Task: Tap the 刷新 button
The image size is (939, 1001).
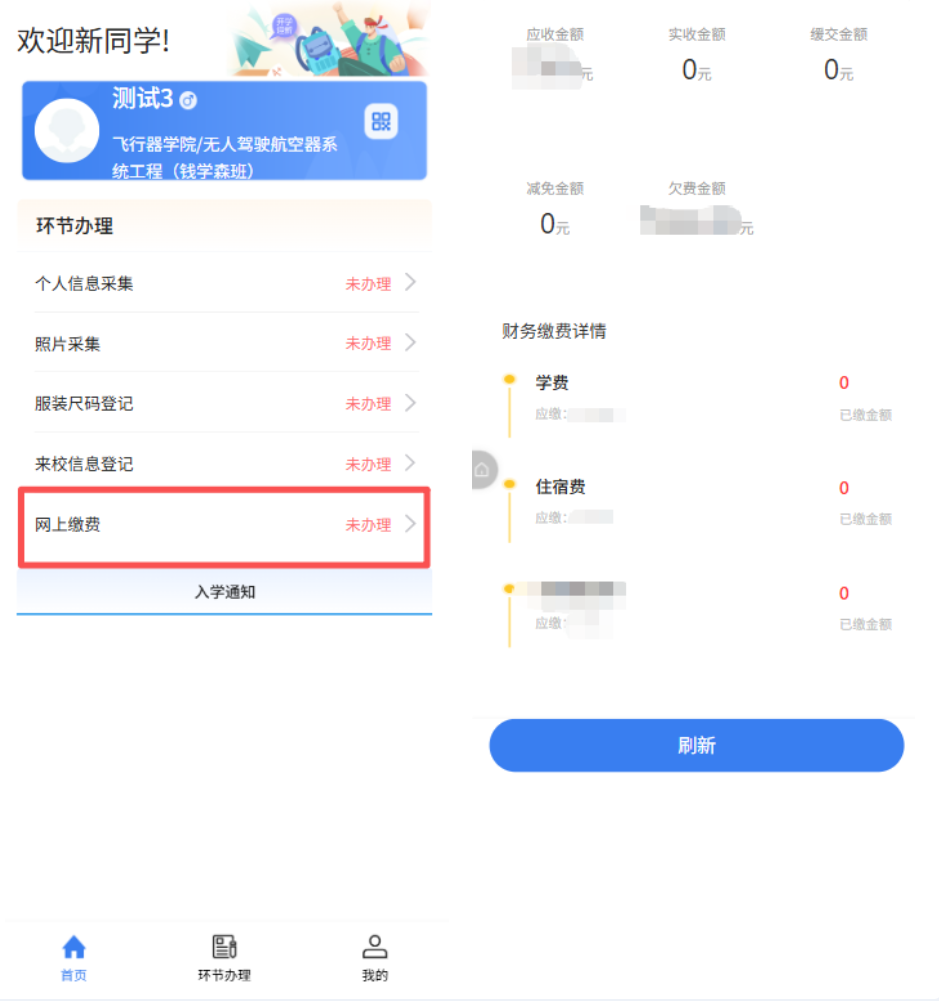Action: (696, 746)
